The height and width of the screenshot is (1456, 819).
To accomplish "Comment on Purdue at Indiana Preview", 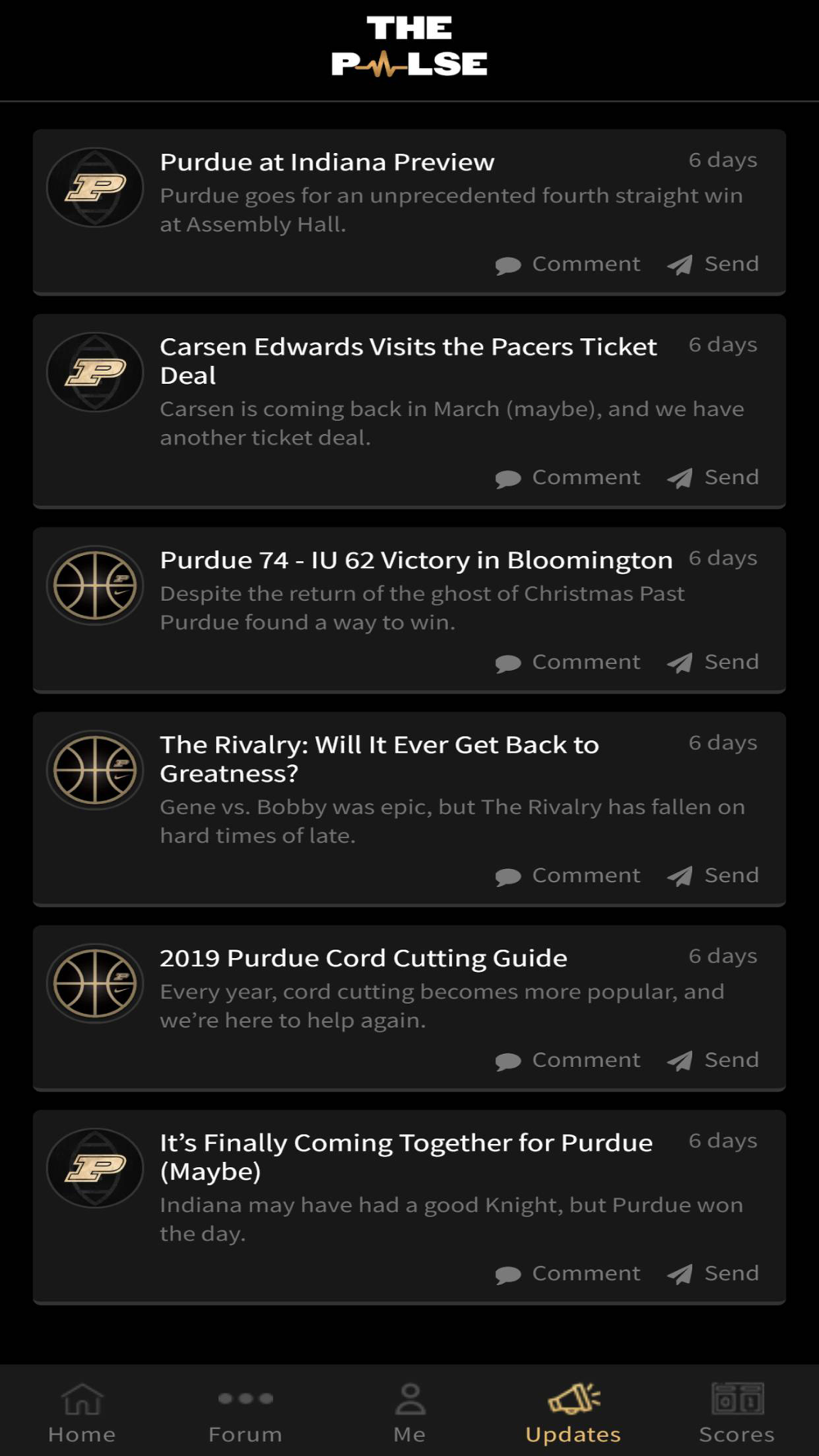I will pyautogui.click(x=568, y=265).
